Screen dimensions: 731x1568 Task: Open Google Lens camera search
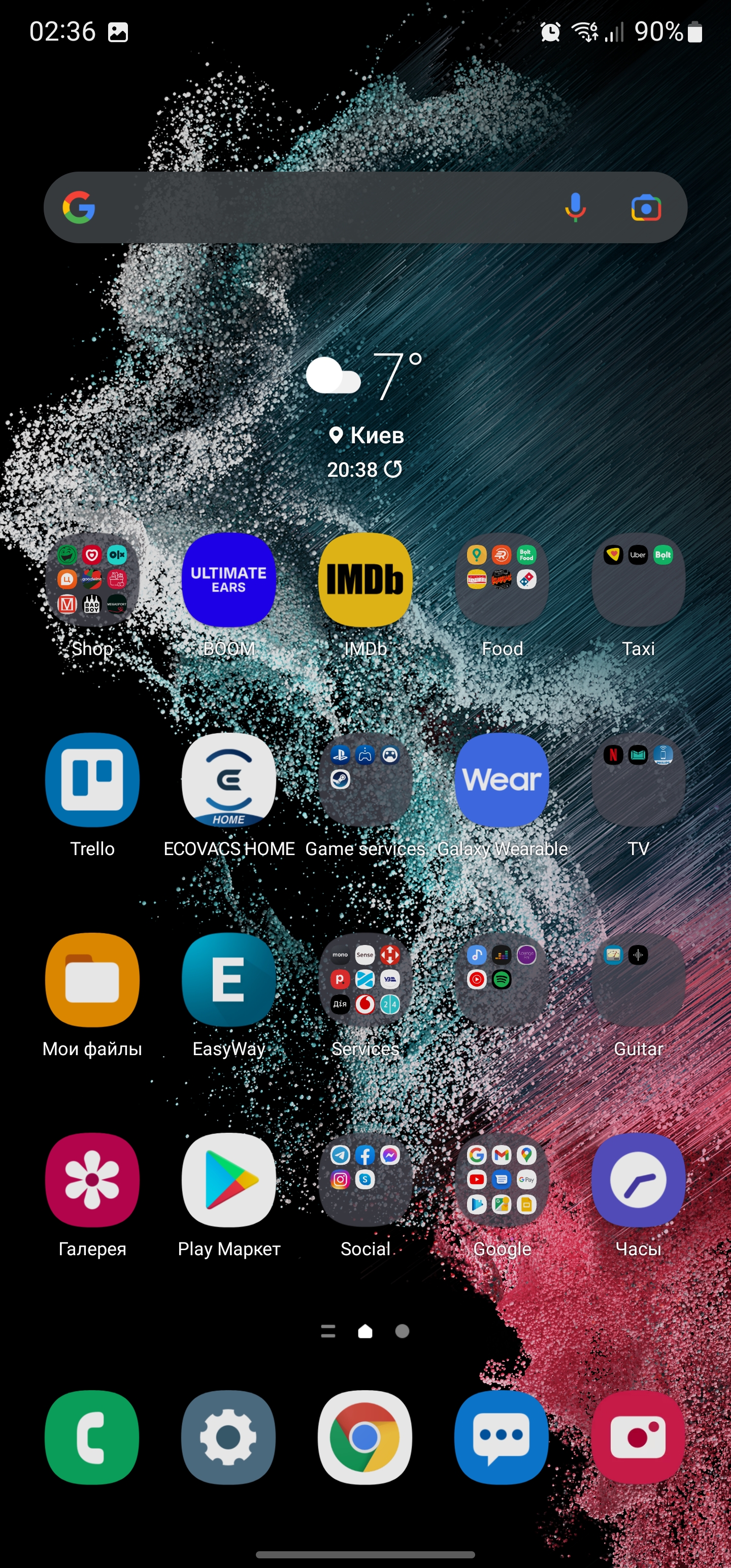[645, 208]
